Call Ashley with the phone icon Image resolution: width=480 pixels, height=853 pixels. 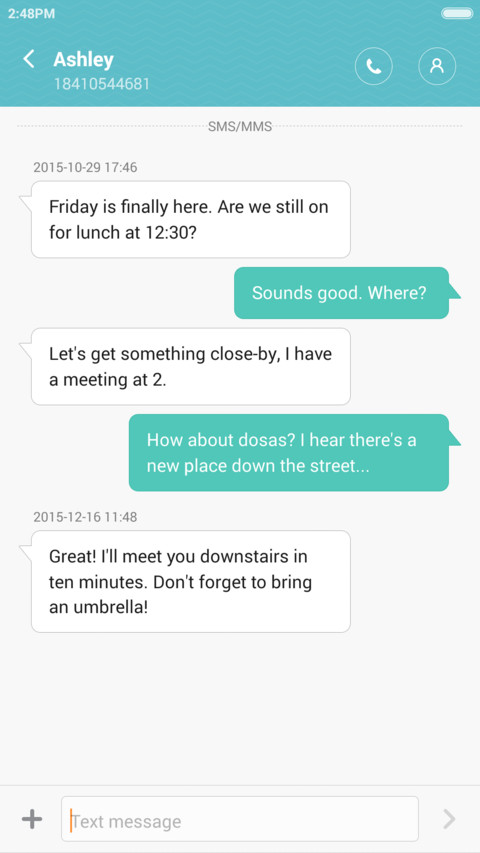(373, 66)
